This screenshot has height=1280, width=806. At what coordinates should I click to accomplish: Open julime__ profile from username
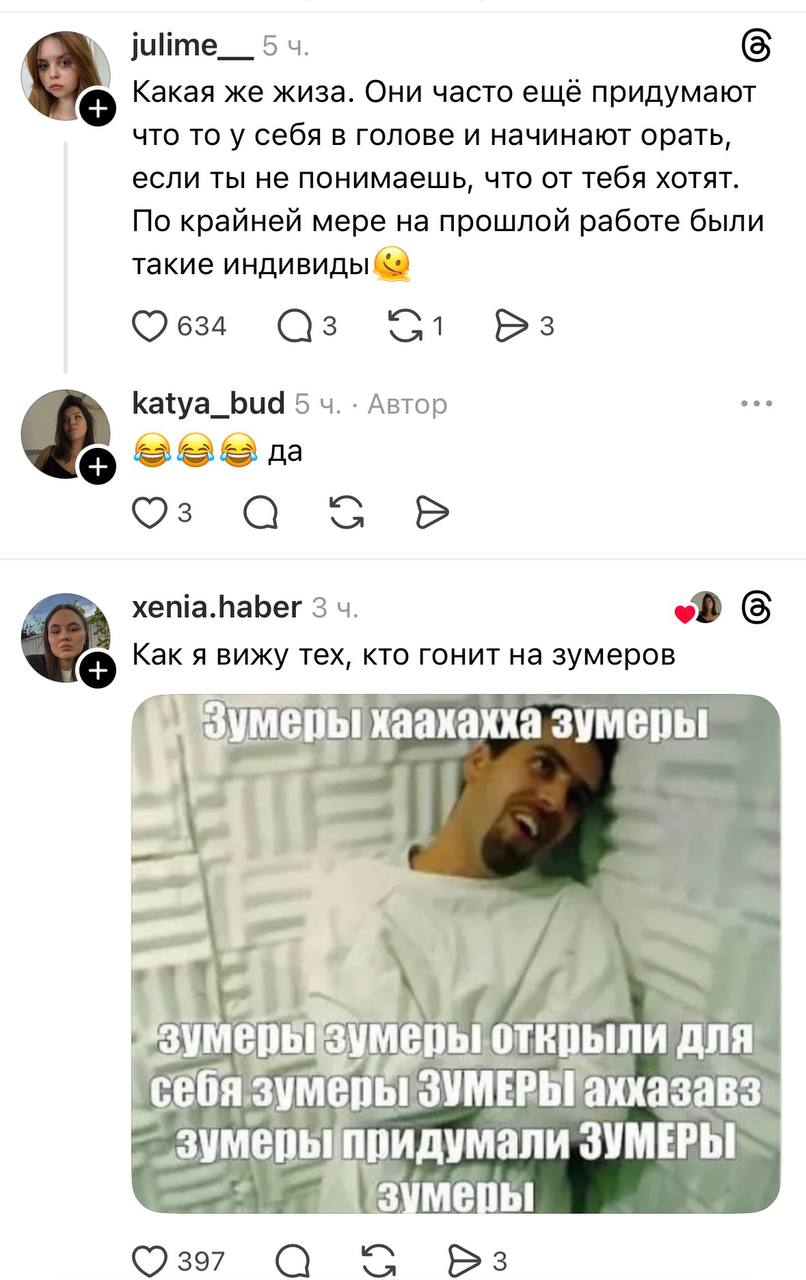[x=192, y=46]
